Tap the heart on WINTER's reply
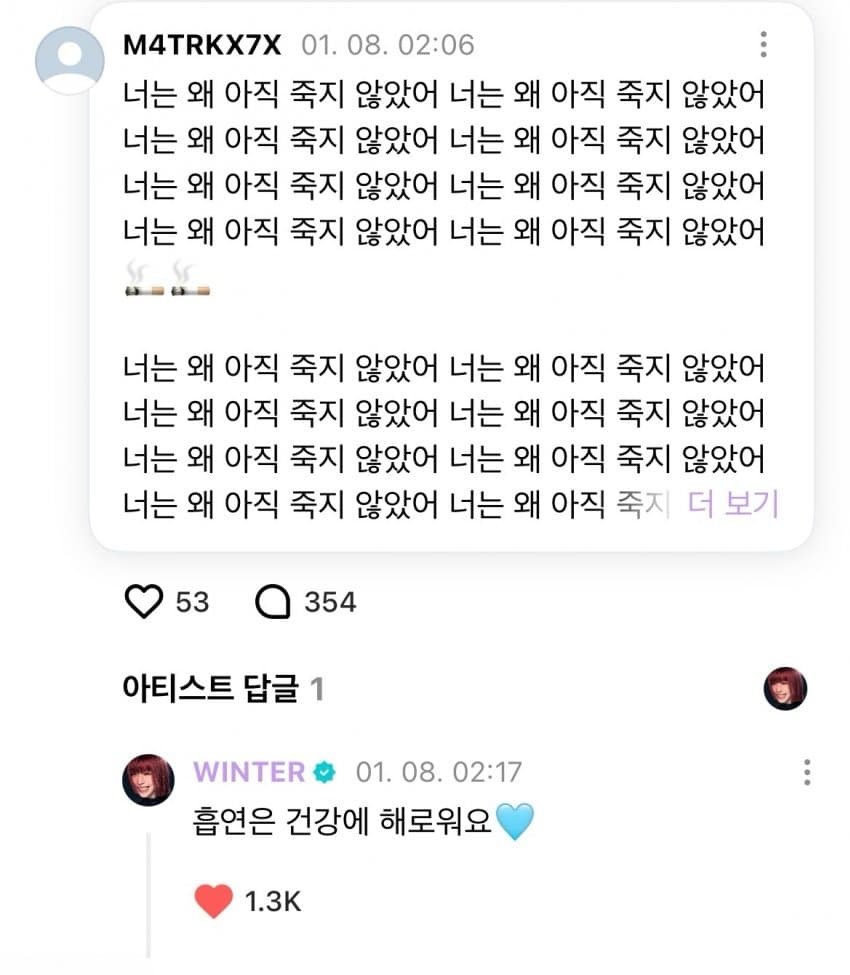 [x=213, y=901]
